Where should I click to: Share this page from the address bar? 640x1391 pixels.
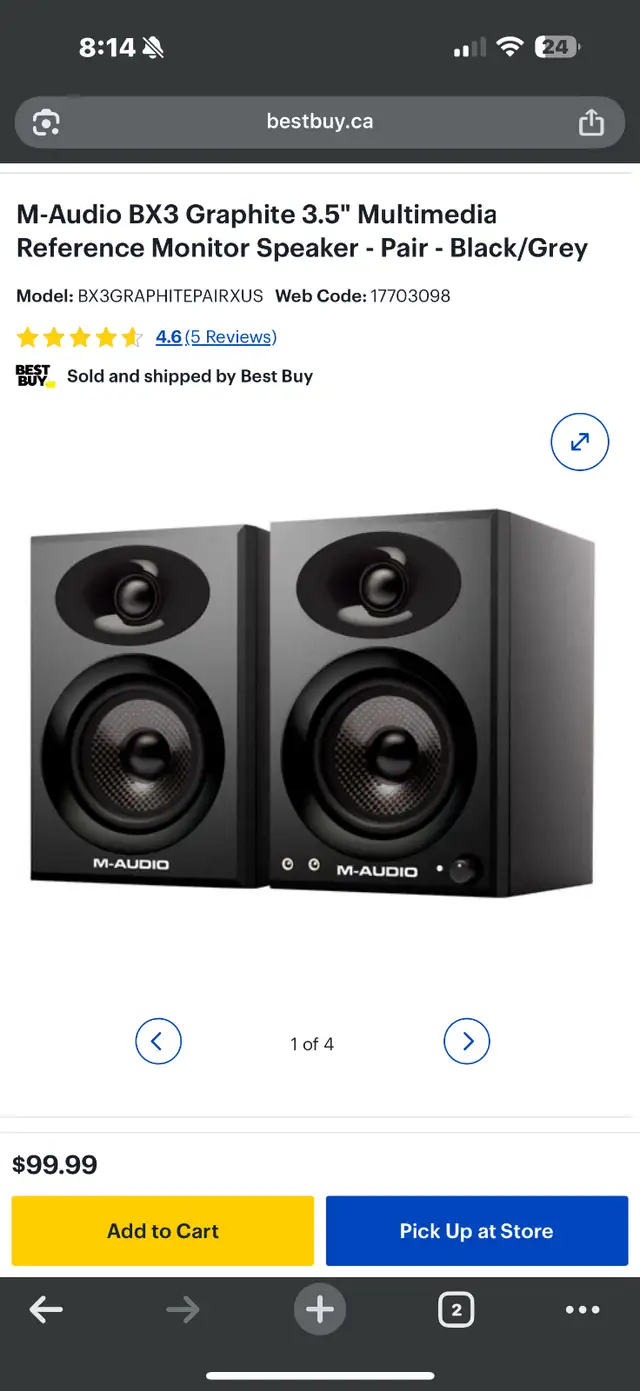pos(591,122)
